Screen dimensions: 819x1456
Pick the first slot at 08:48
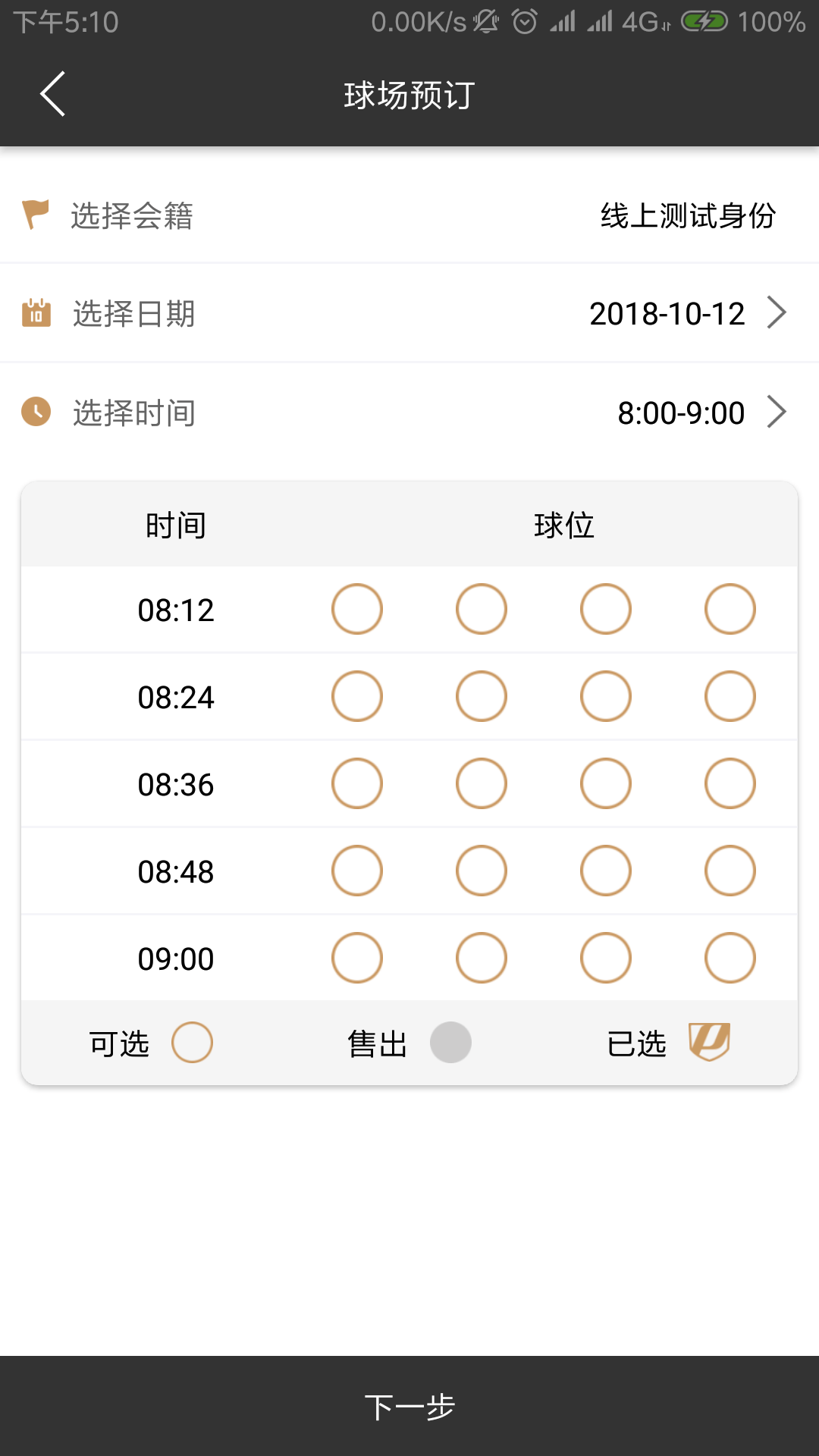click(357, 871)
